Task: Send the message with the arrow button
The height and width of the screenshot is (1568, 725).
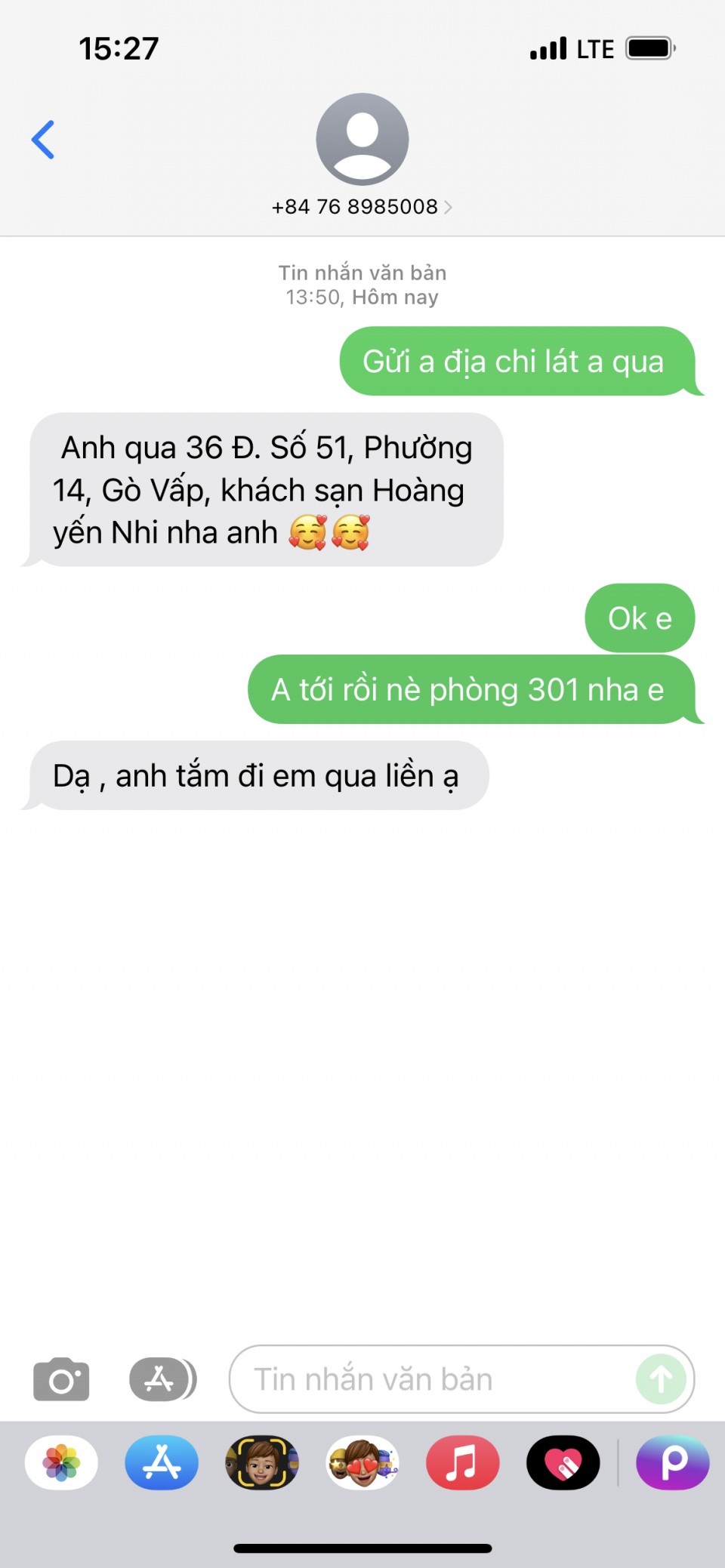Action: tap(661, 1379)
